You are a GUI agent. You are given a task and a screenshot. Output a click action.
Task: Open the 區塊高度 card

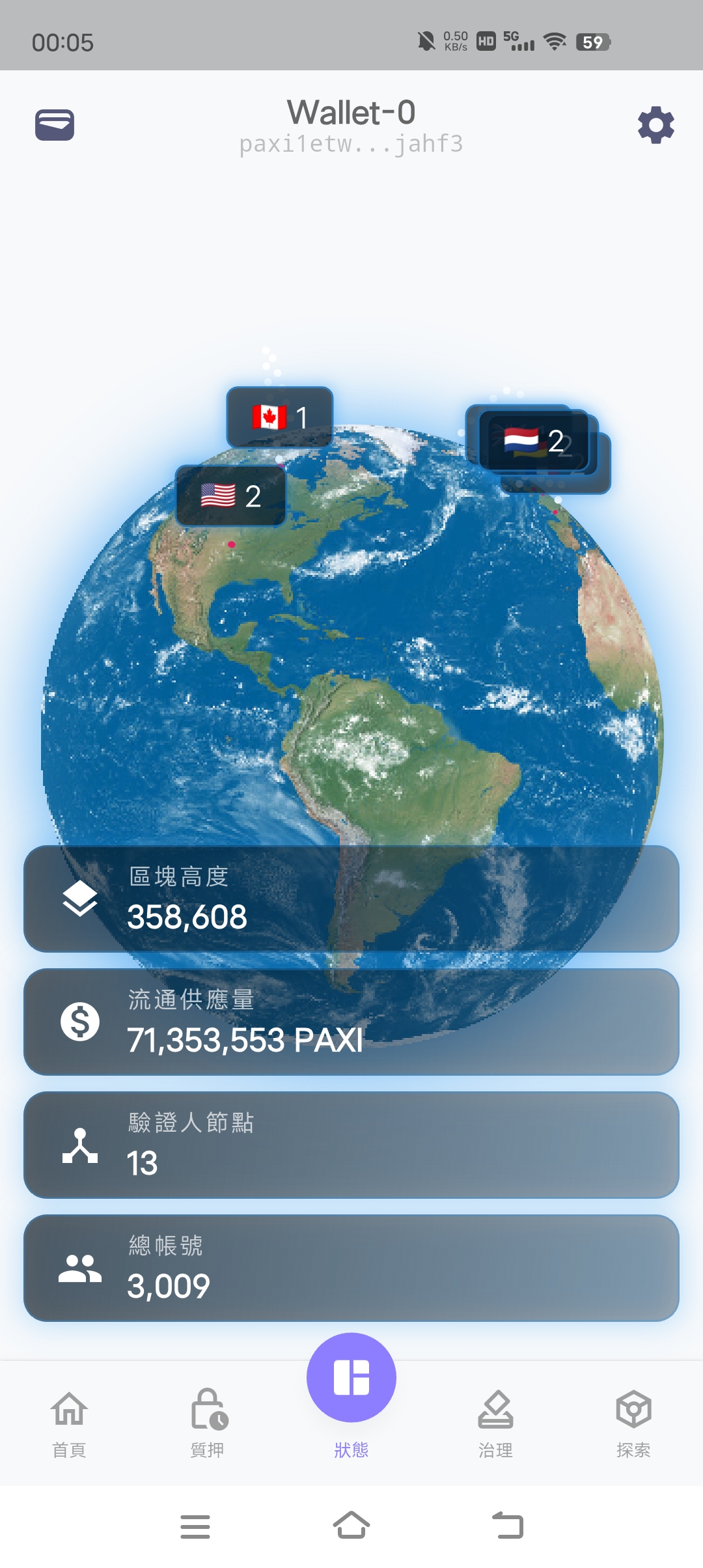click(351, 899)
